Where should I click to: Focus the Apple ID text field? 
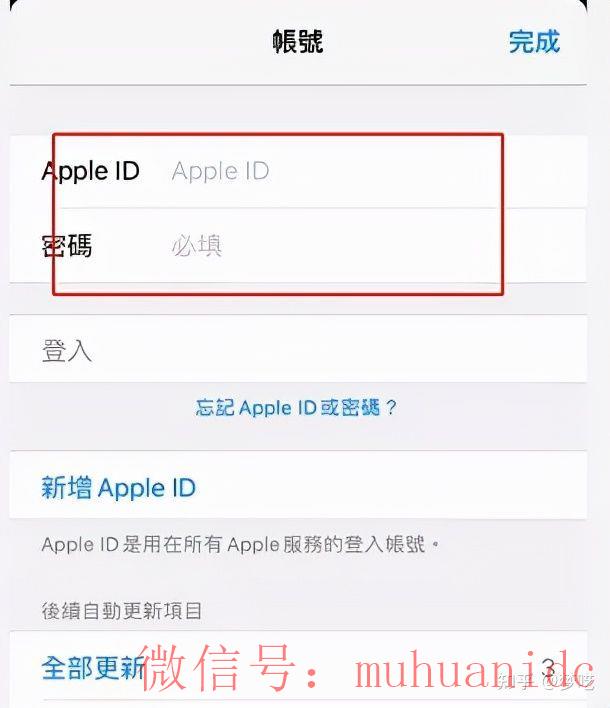pos(300,171)
